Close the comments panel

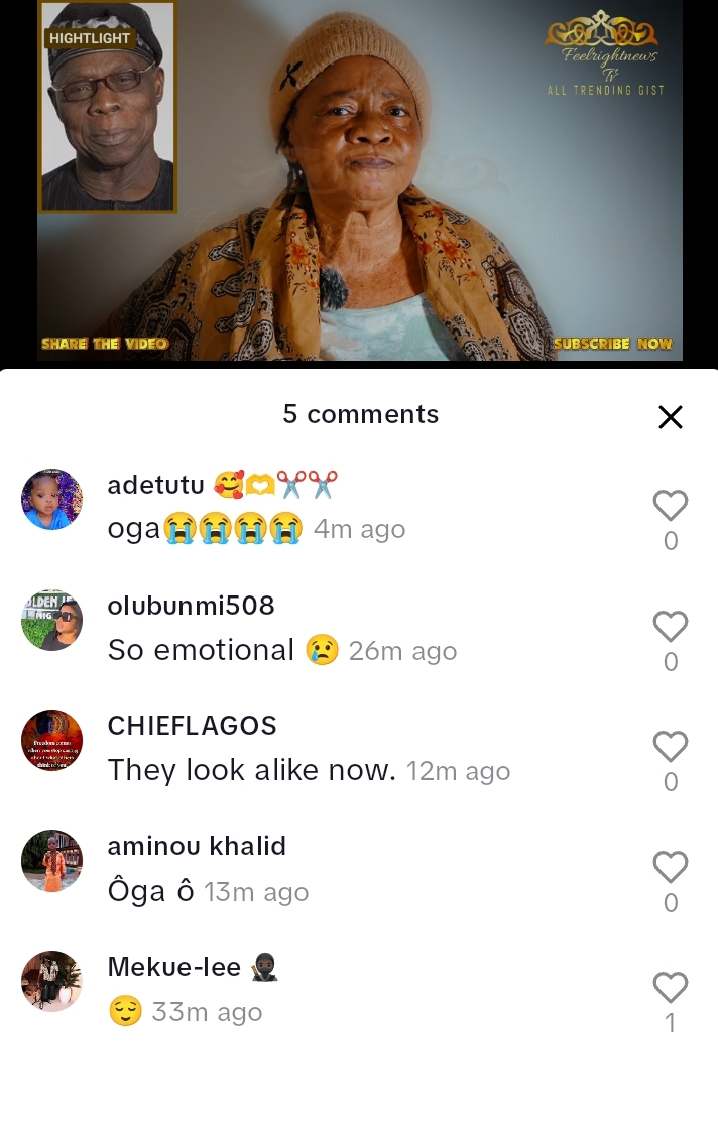670,417
